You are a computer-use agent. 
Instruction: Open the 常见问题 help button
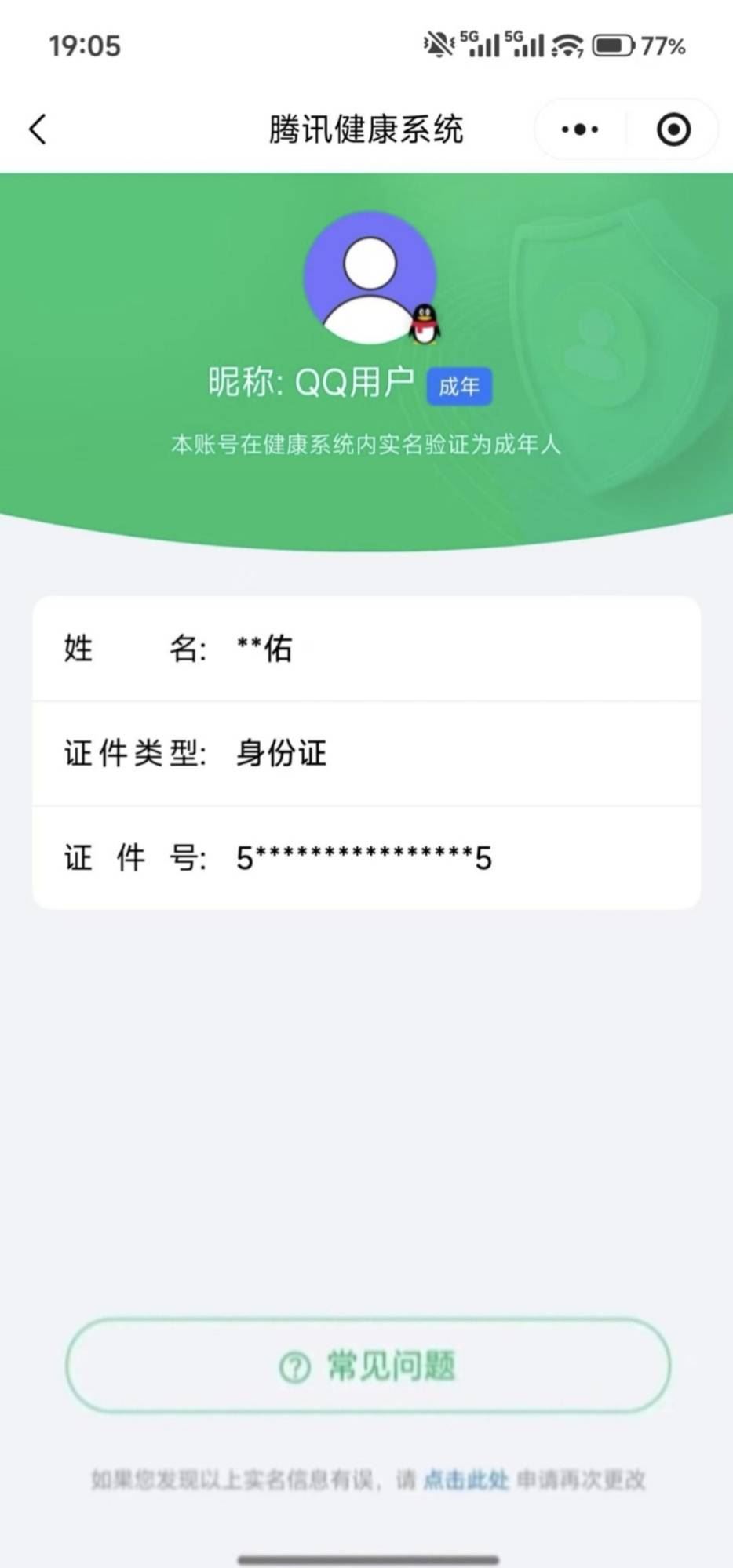pyautogui.click(x=367, y=1366)
